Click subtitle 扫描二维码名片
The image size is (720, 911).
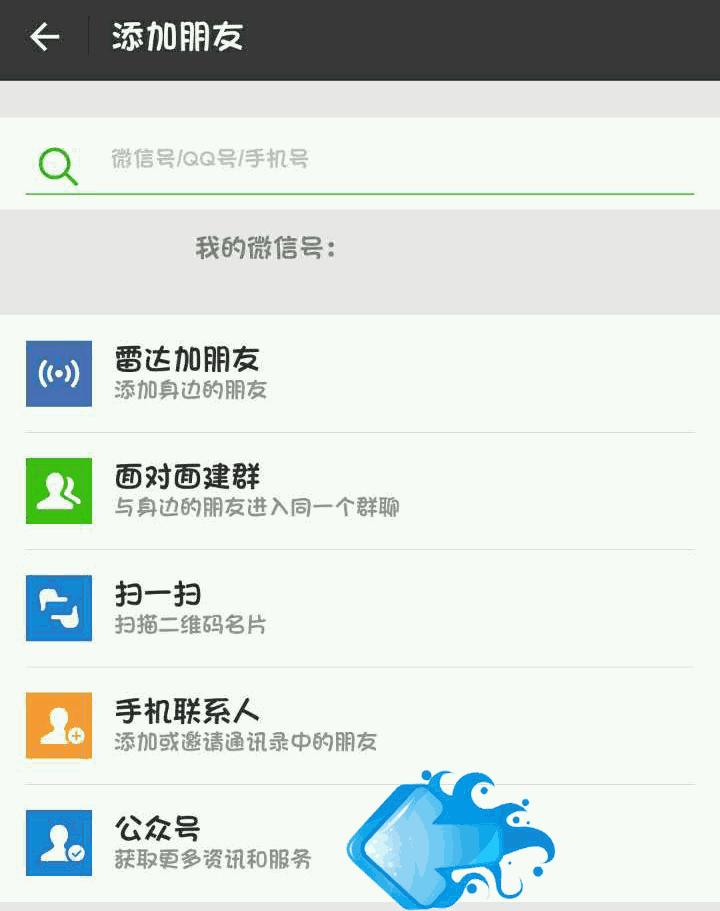pyautogui.click(x=189, y=627)
